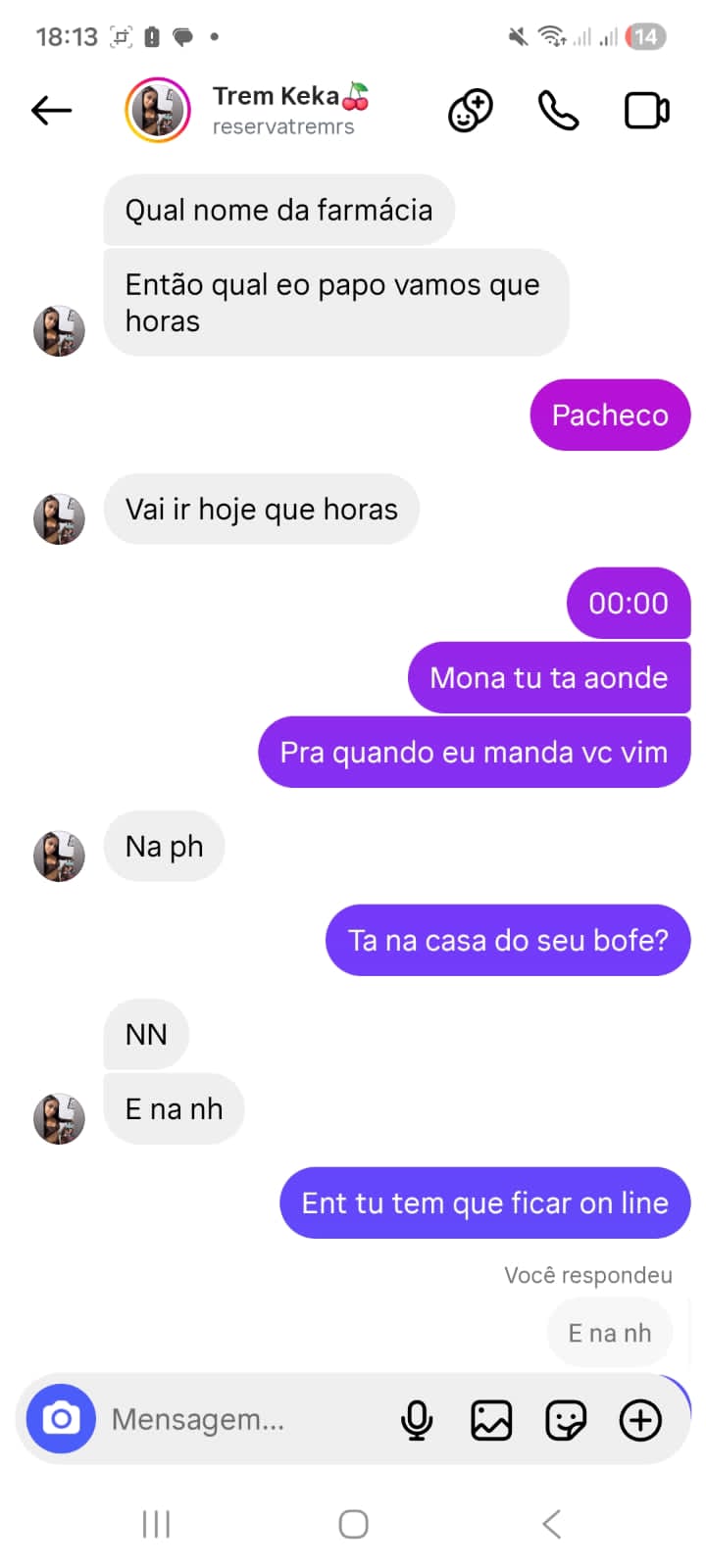Tap the replied "E na nh" quoted message

[x=609, y=1333]
